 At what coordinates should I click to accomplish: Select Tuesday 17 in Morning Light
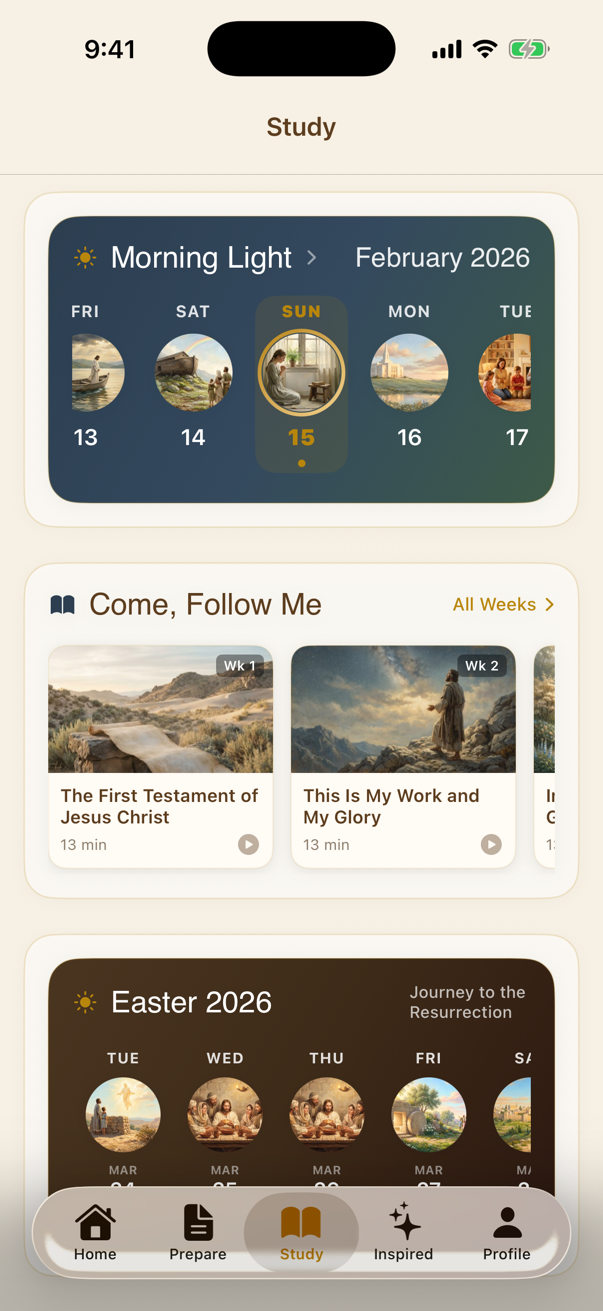(x=507, y=373)
